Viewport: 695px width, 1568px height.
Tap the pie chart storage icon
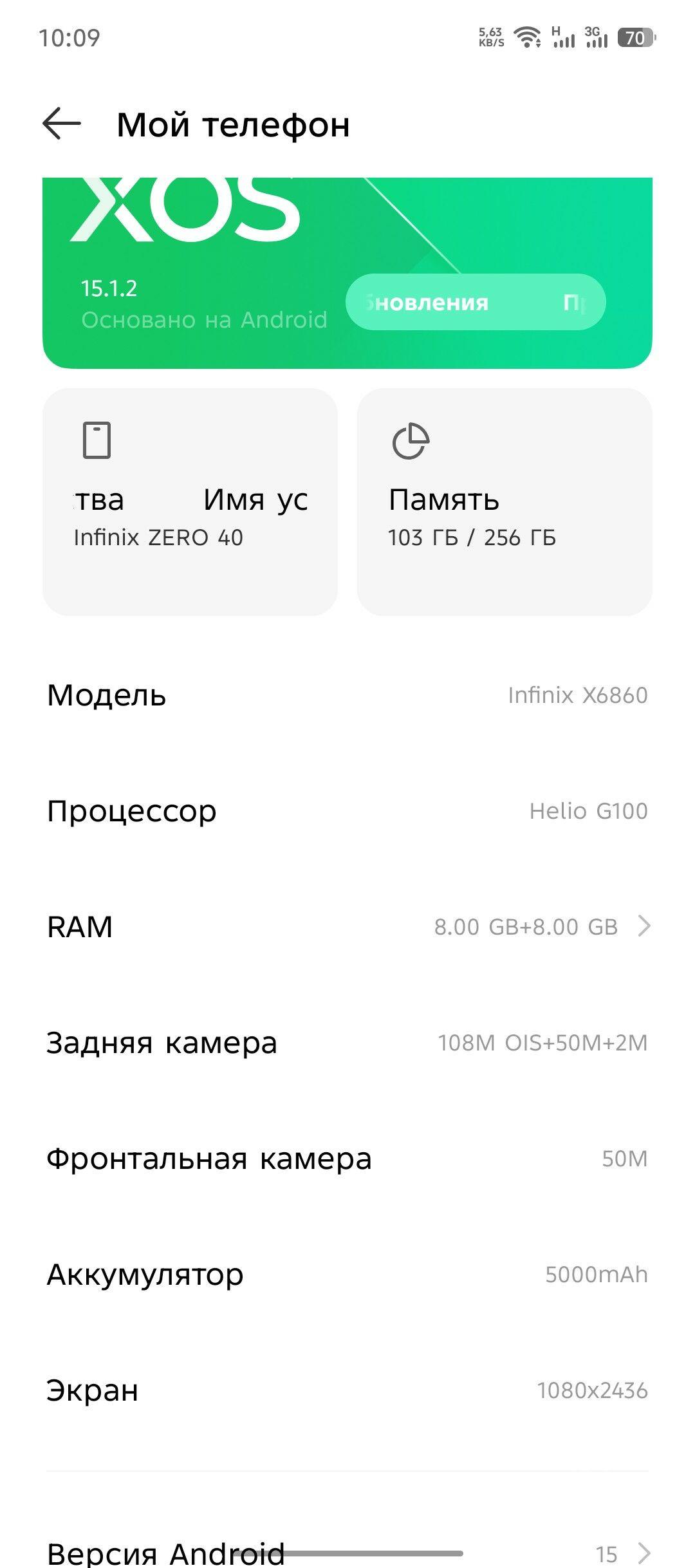pos(412,441)
